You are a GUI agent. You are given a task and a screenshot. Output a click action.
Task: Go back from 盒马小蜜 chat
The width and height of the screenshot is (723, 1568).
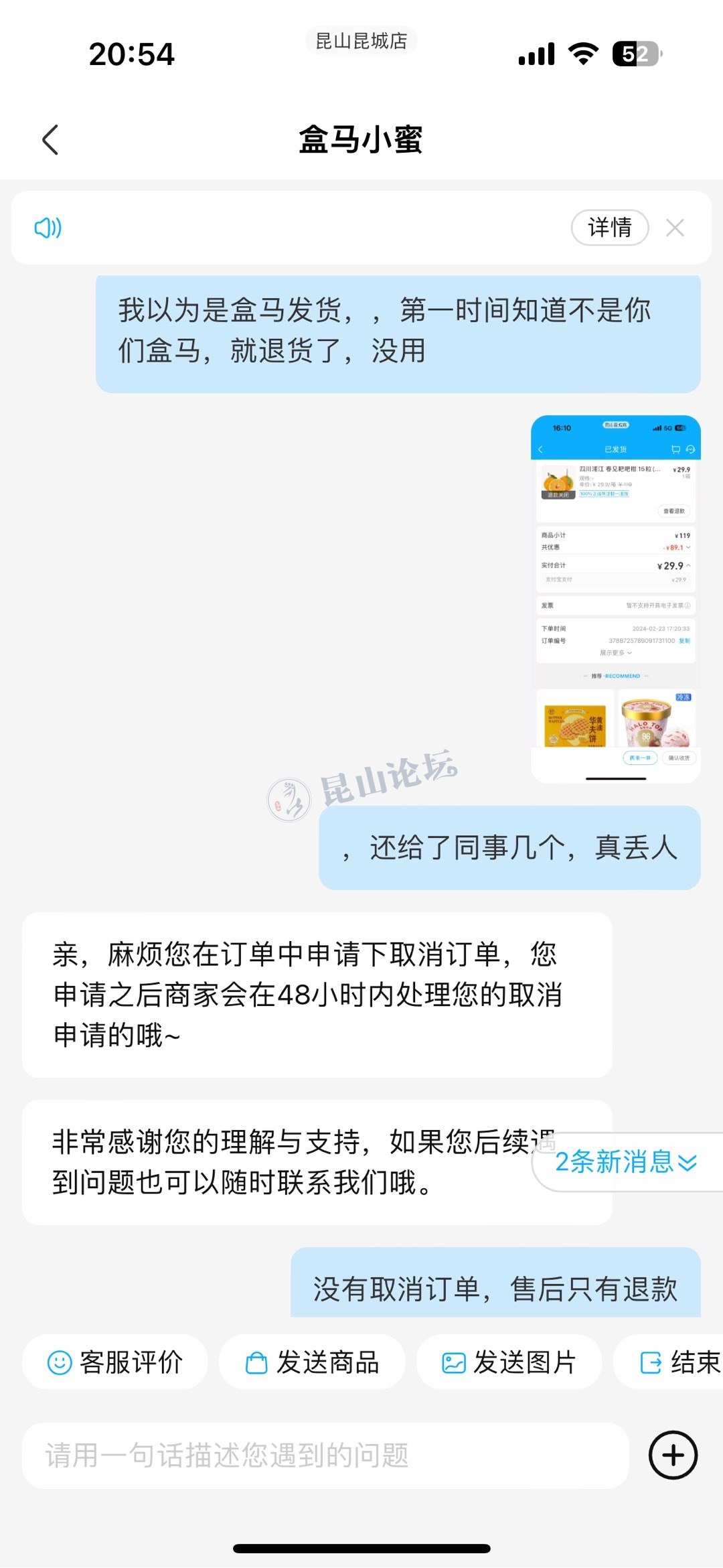click(50, 139)
